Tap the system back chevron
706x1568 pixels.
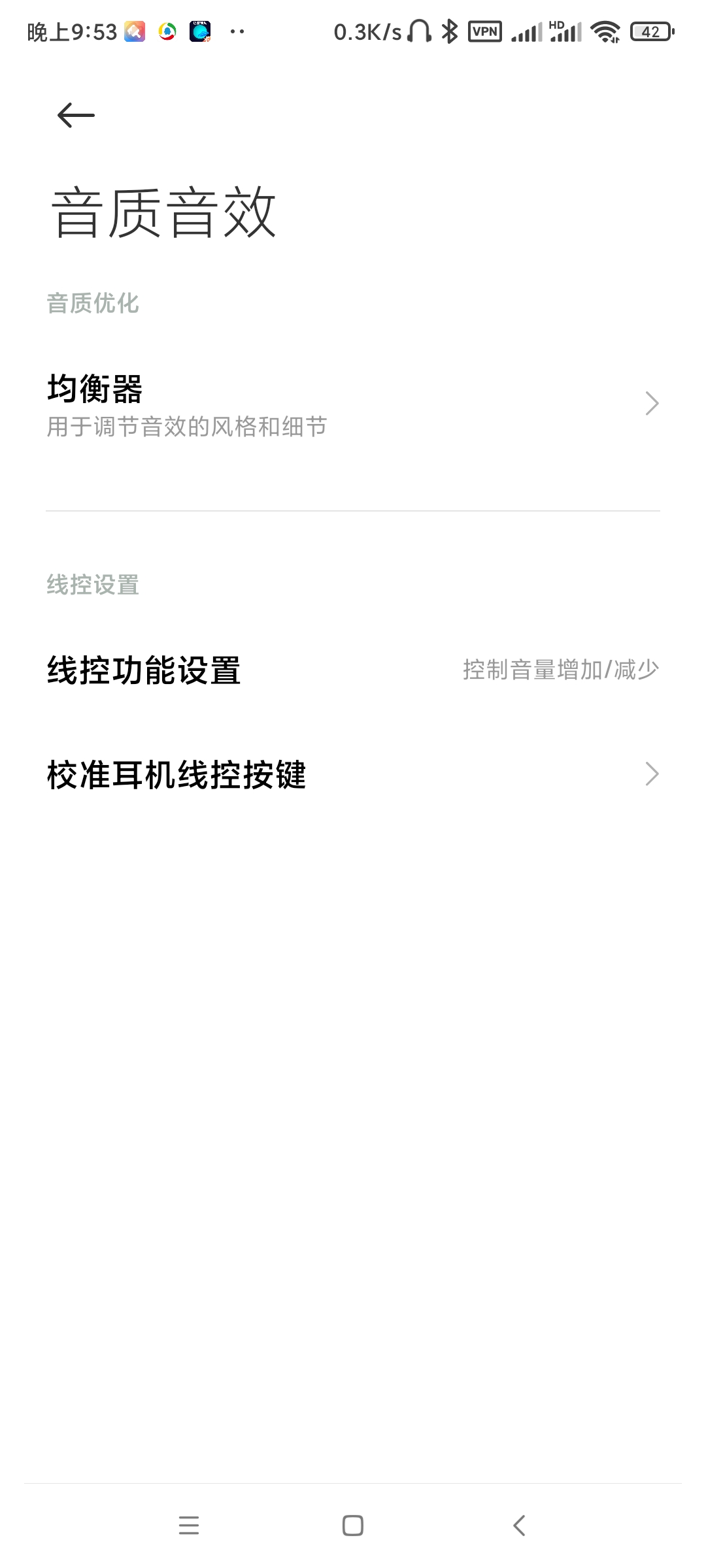coord(519,1526)
